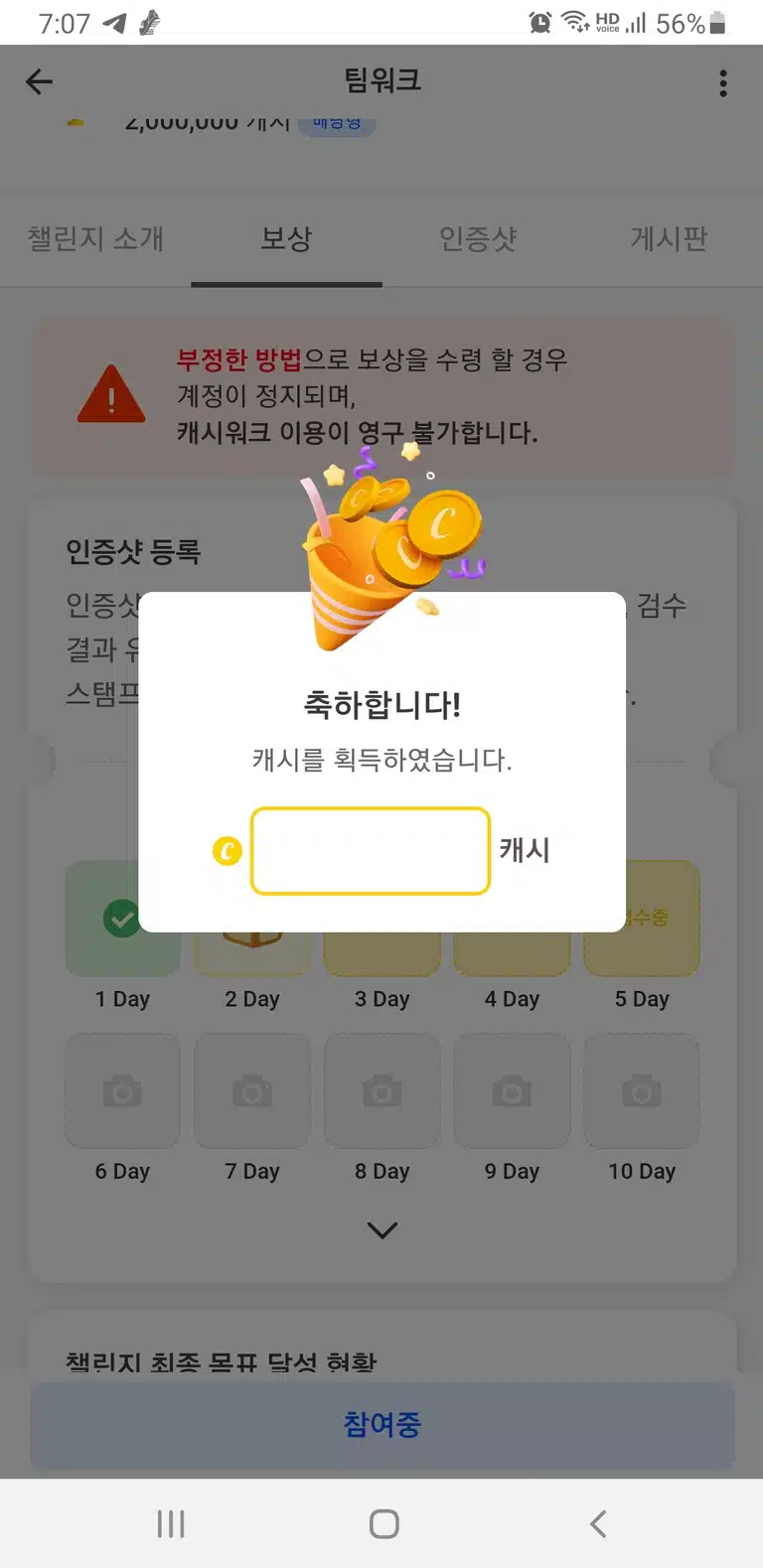Tap the system back button
The width and height of the screenshot is (763, 1568).
(x=597, y=1523)
